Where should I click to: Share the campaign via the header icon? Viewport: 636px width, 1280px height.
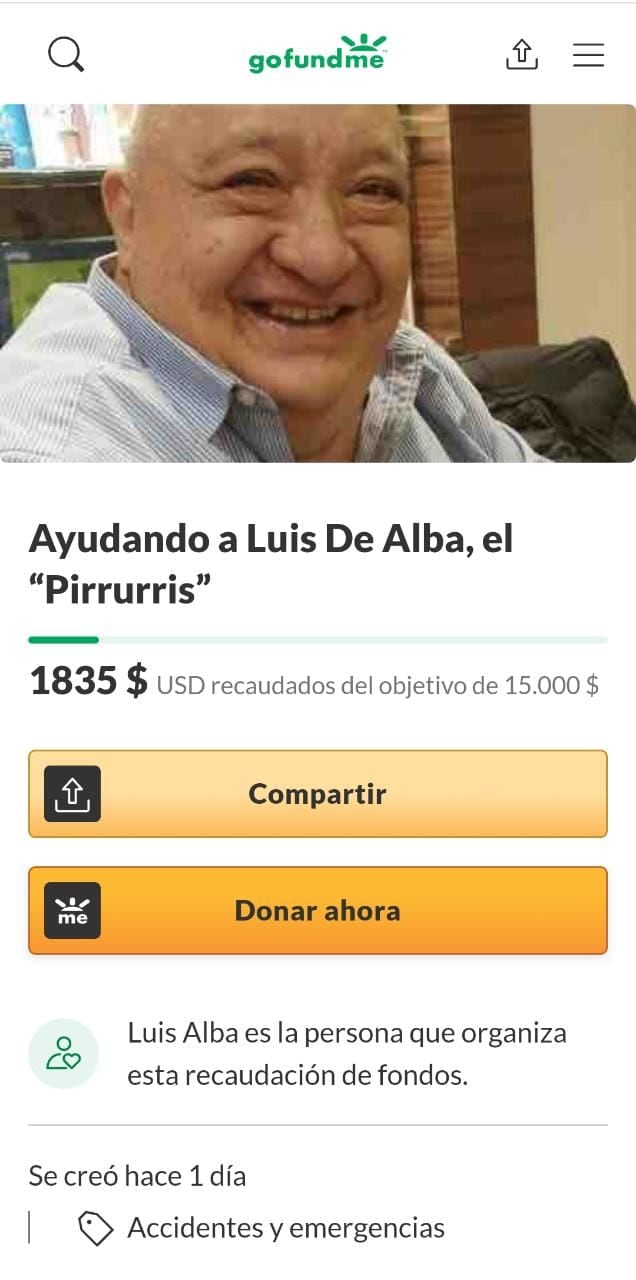click(521, 54)
